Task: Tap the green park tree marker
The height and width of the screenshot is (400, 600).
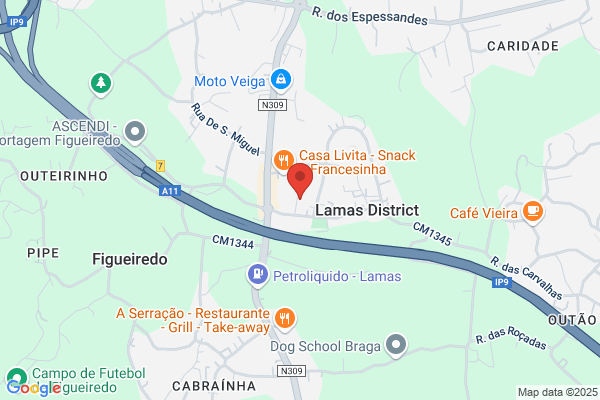Action: click(x=101, y=84)
